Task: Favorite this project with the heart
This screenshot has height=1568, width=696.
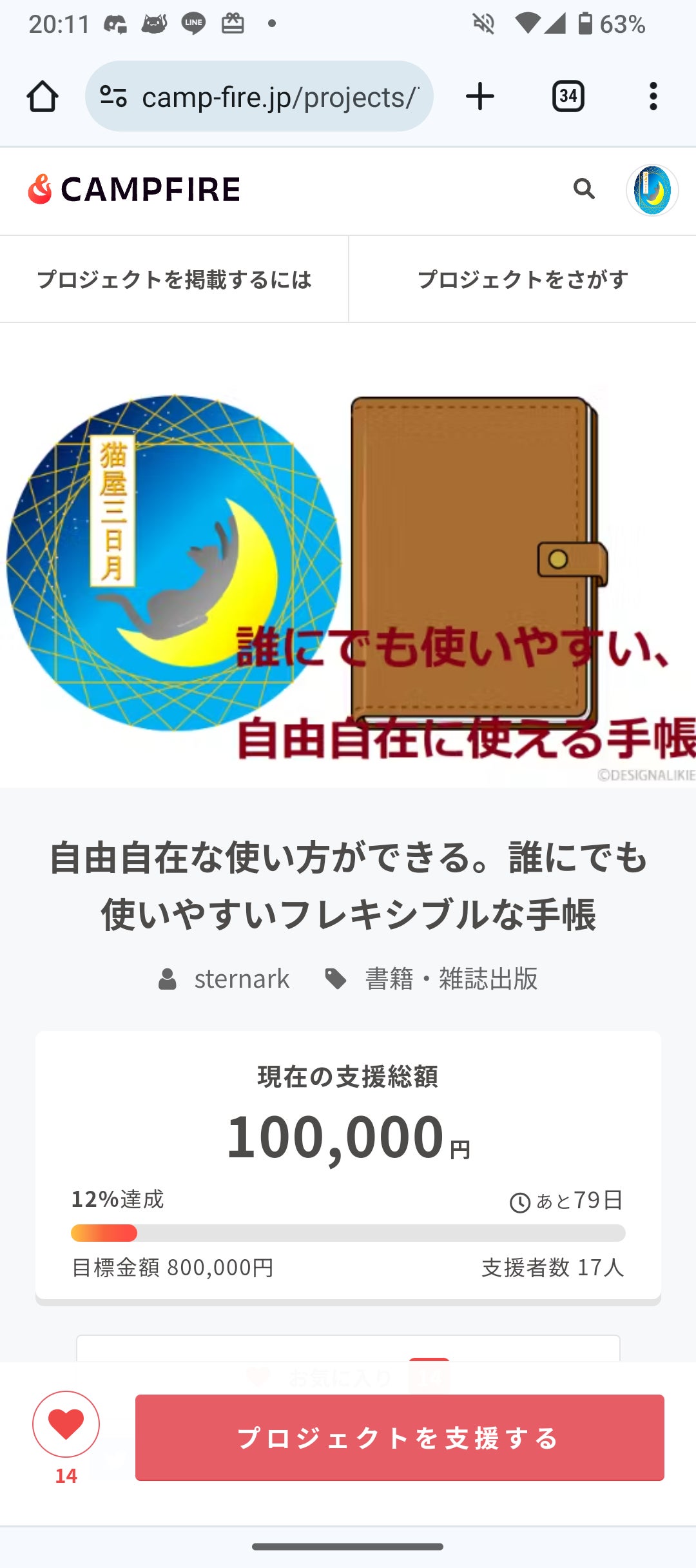Action: [x=66, y=1424]
